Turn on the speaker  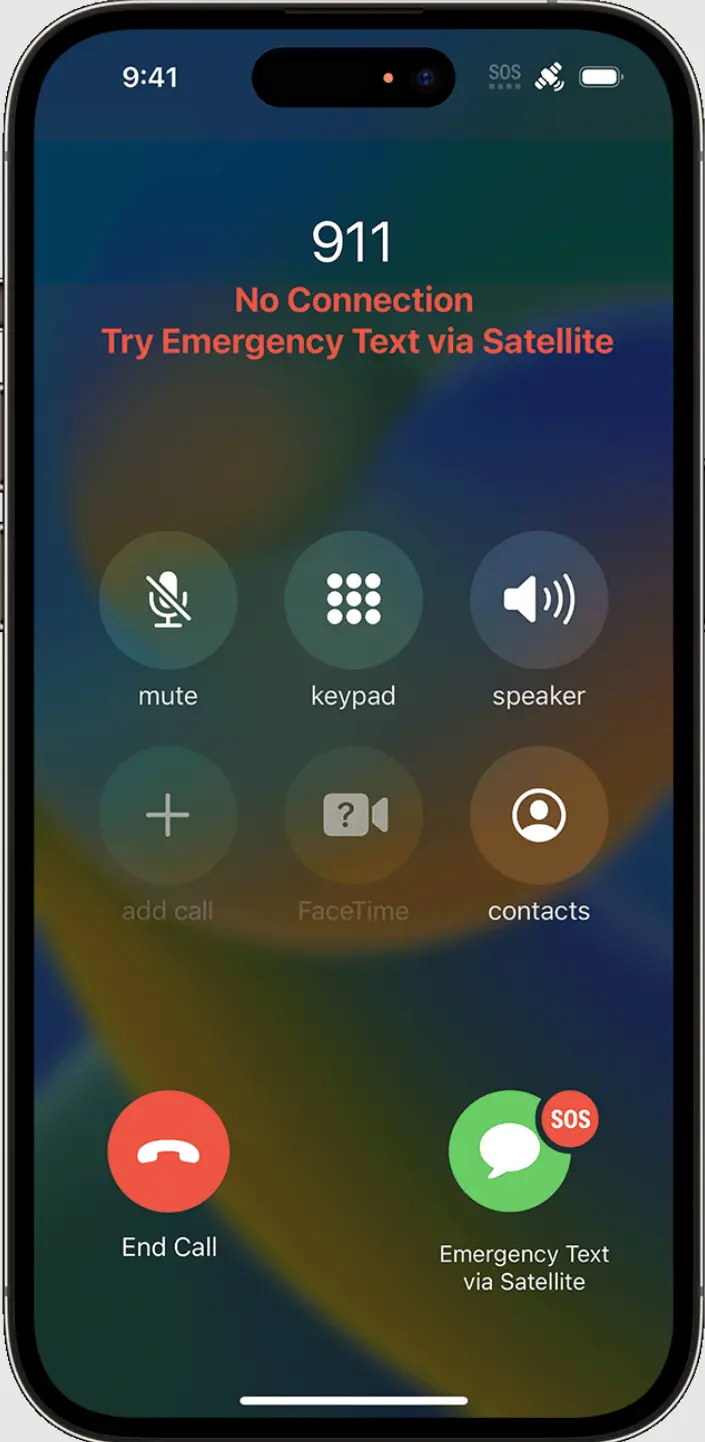tap(539, 600)
